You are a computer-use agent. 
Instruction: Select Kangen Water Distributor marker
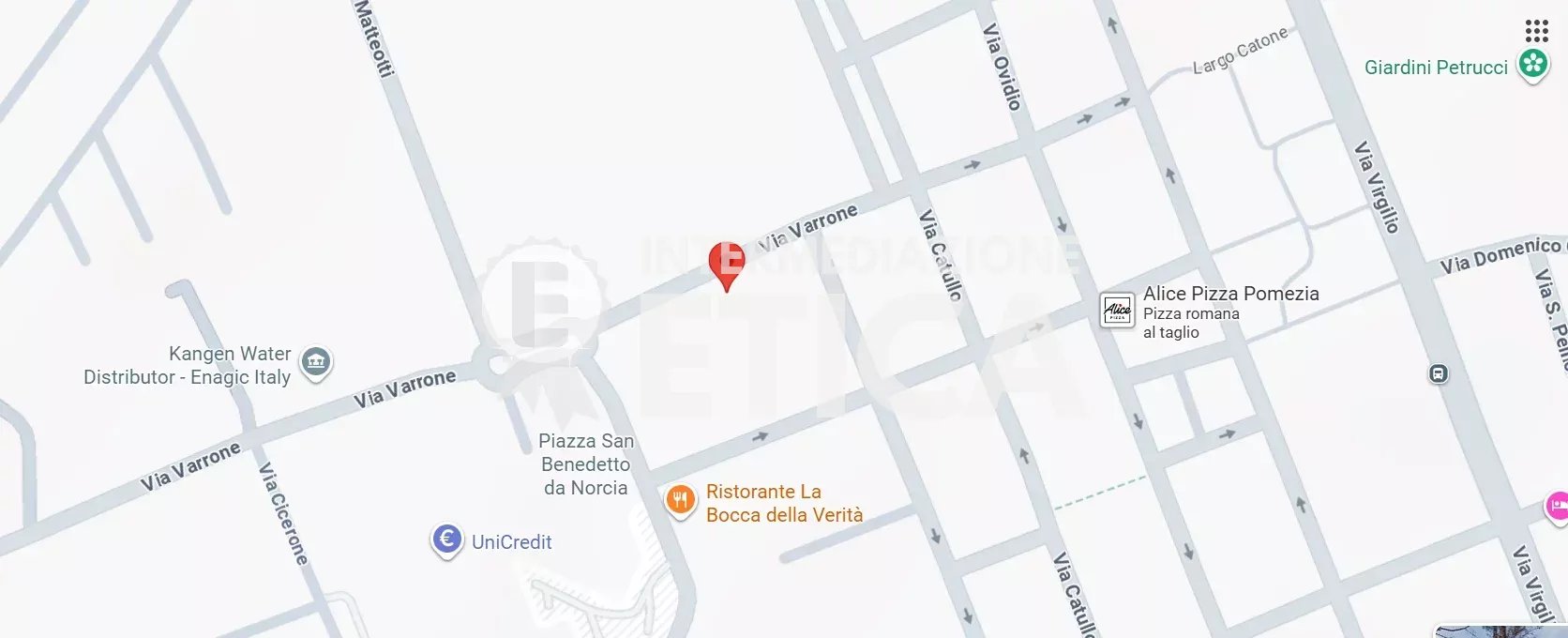[x=316, y=361]
